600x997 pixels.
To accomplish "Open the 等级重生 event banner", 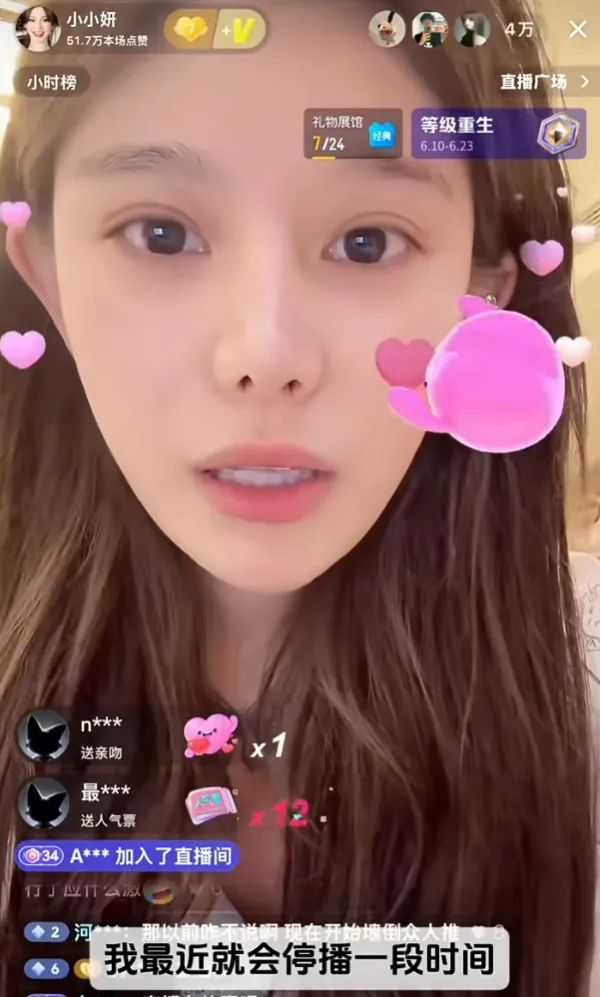I will pos(498,134).
